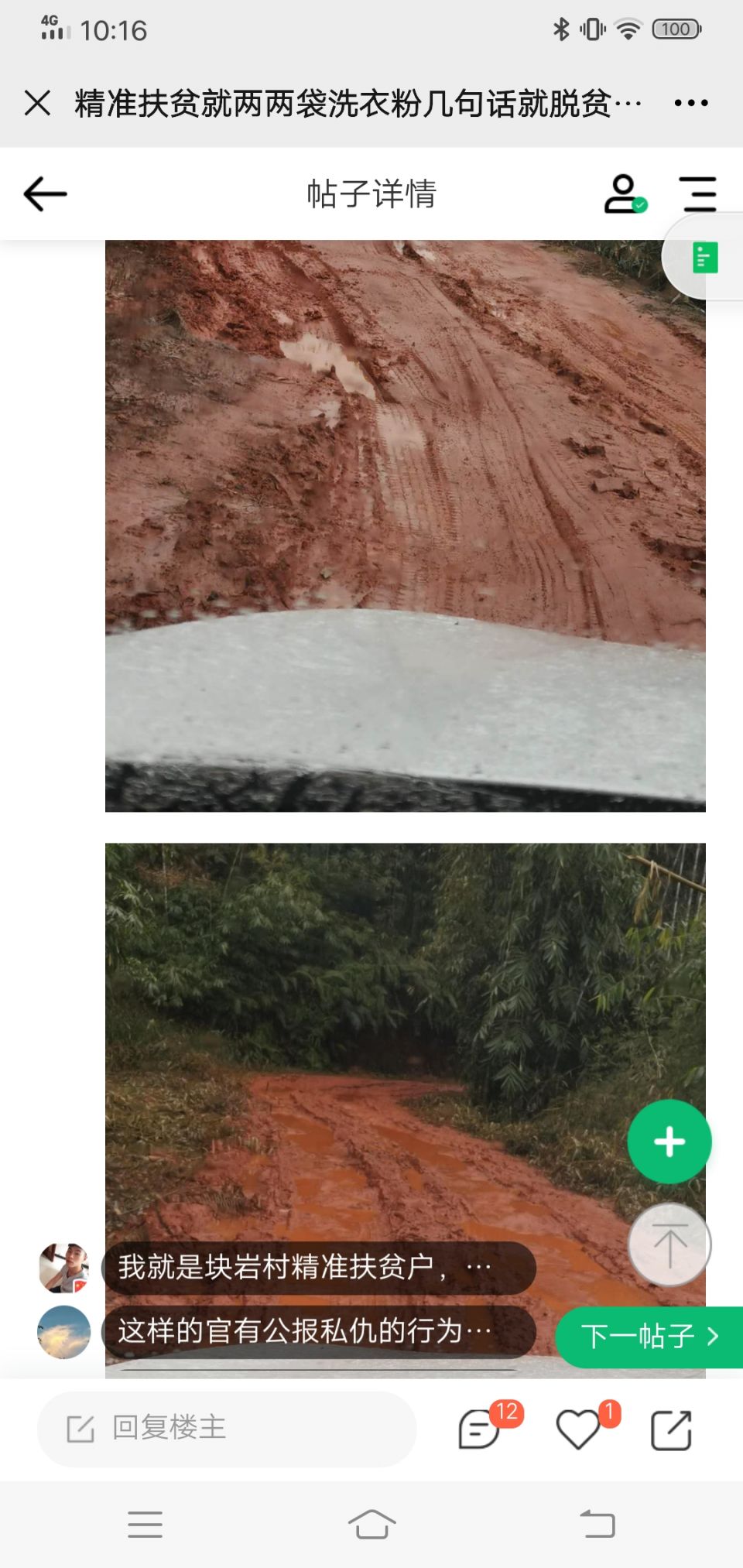Image resolution: width=743 pixels, height=1568 pixels.
Task: Open comment 我就是块岩村精准扶贫户
Action: (x=318, y=1267)
